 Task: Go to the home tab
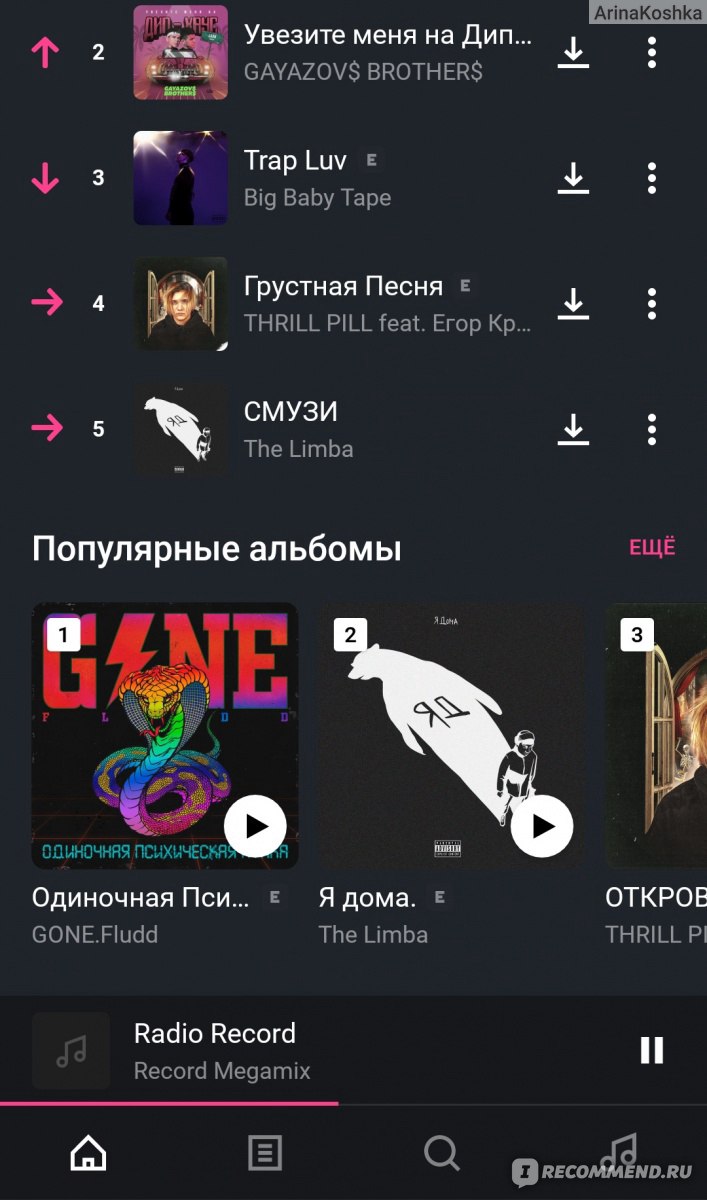[x=88, y=1153]
